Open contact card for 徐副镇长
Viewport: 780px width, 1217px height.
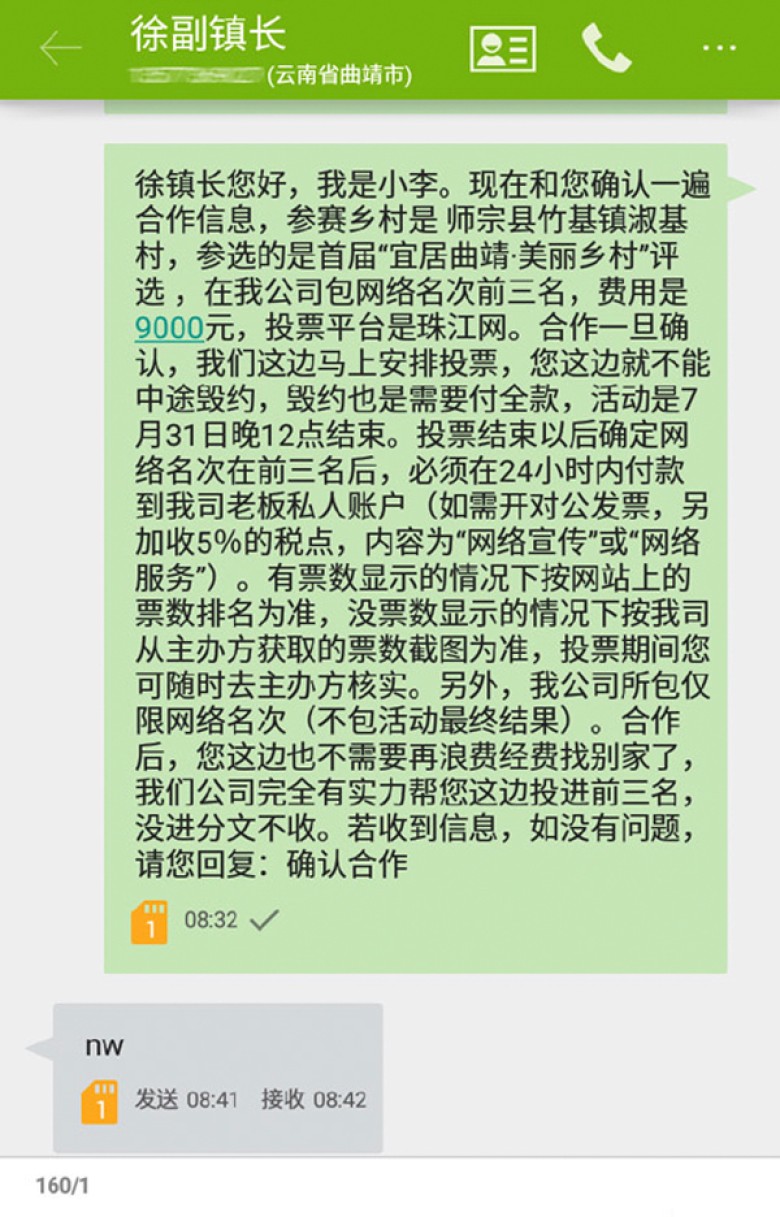(x=503, y=48)
